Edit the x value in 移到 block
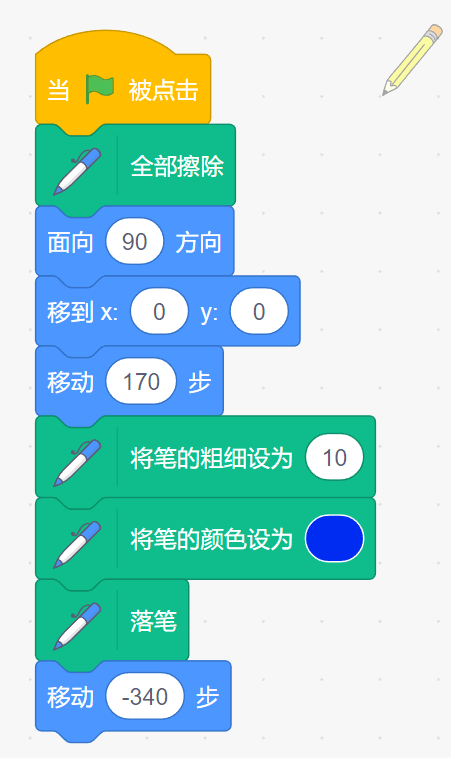The width and height of the screenshot is (451, 758). (x=159, y=311)
